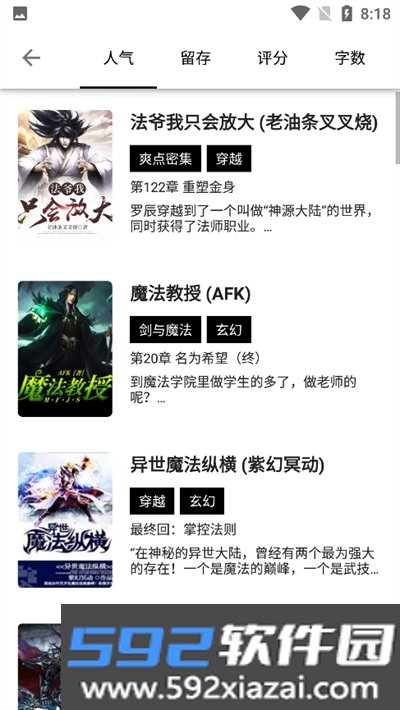Screen dimensions: 400x710
Task: Switch to the 留存 tab
Action: point(195,58)
